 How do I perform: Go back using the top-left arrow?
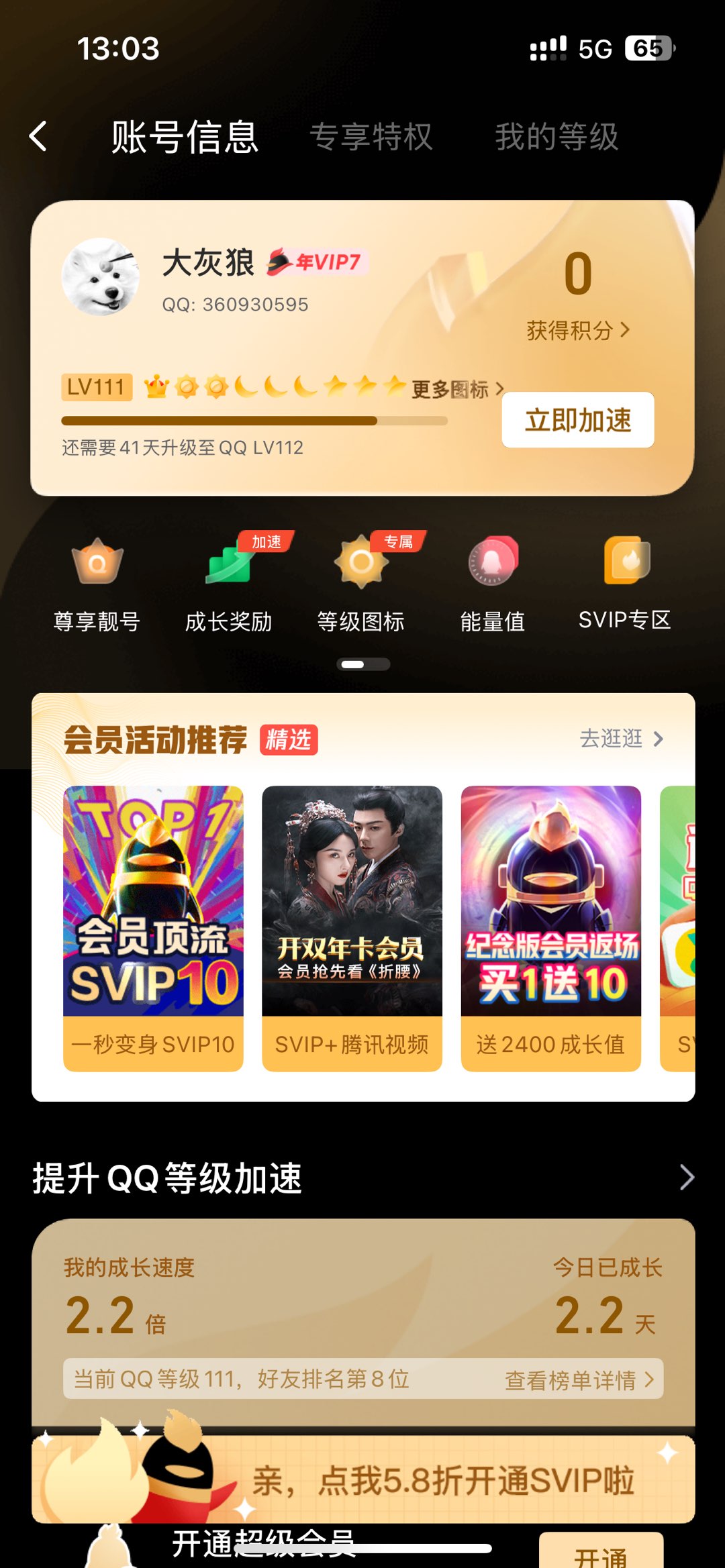[39, 137]
